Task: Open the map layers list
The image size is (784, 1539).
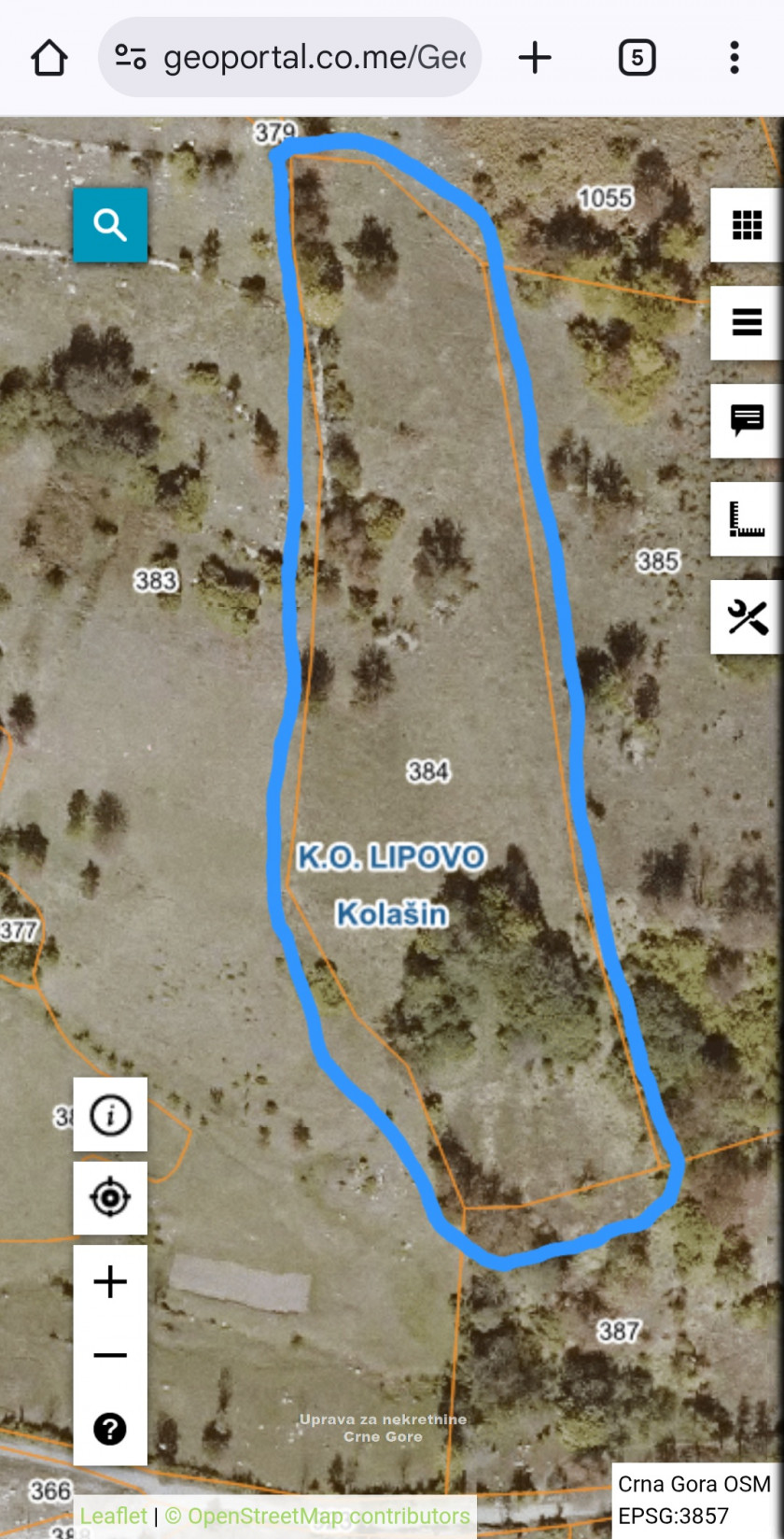Action: 747,323
